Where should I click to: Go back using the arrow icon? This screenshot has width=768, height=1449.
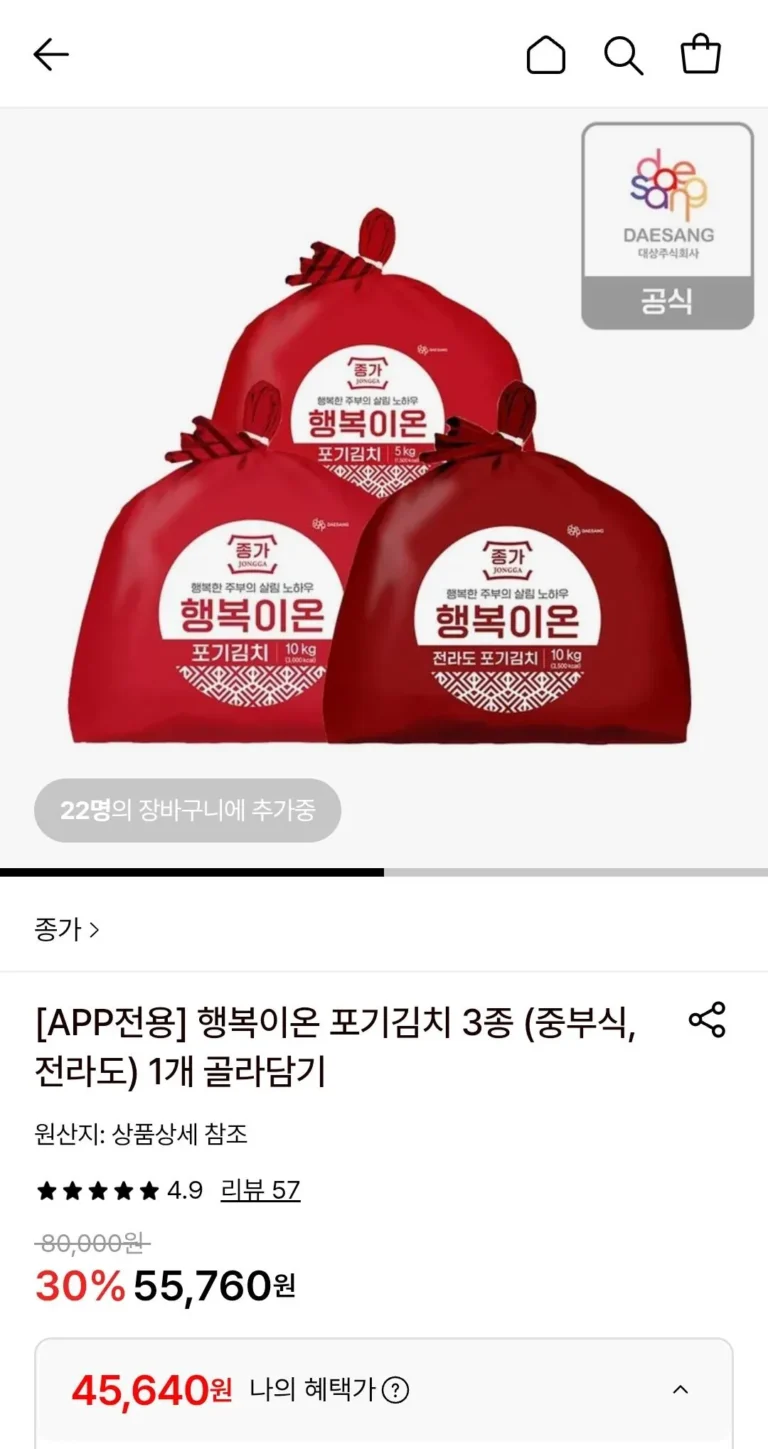tap(50, 55)
